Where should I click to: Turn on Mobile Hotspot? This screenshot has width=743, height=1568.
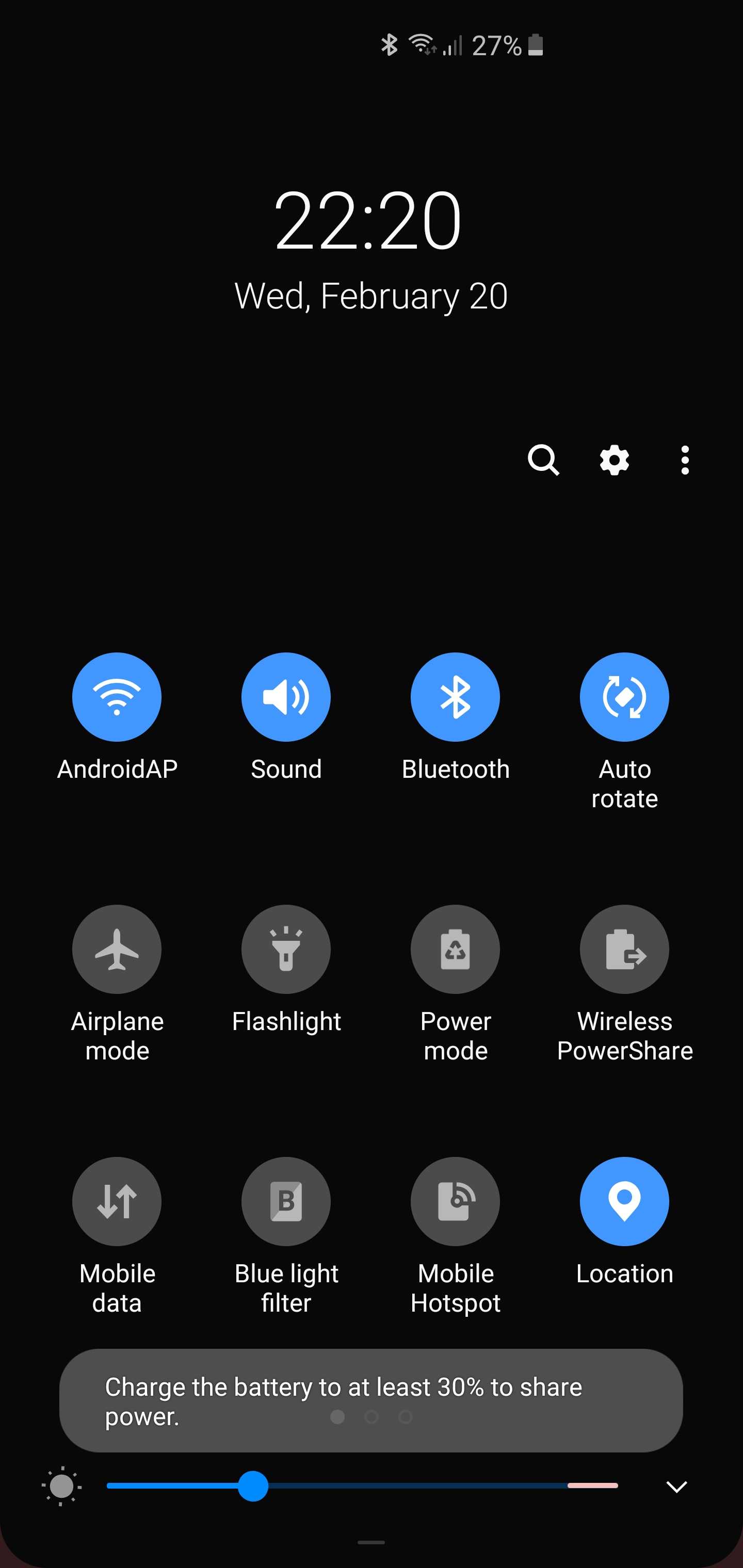pyautogui.click(x=456, y=1201)
